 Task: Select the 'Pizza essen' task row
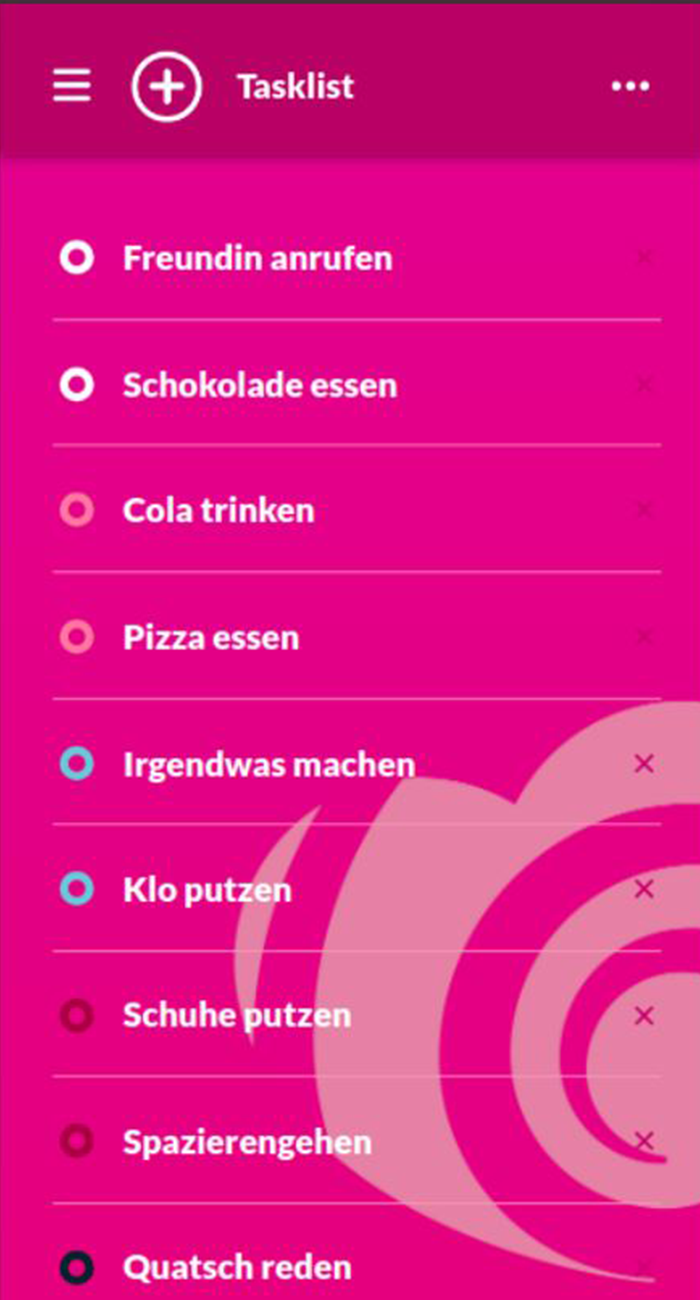[210, 638]
